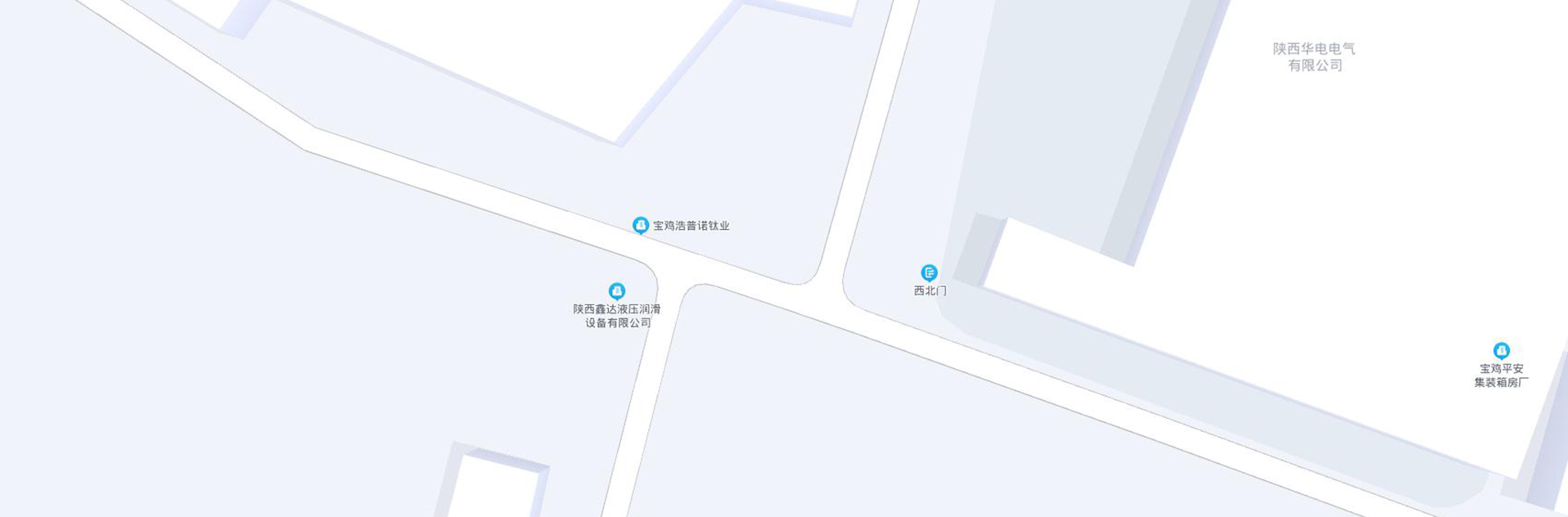The image size is (1568, 517).
Task: Select the 宝鸡浩普诺钛业 map marker
Action: click(641, 225)
